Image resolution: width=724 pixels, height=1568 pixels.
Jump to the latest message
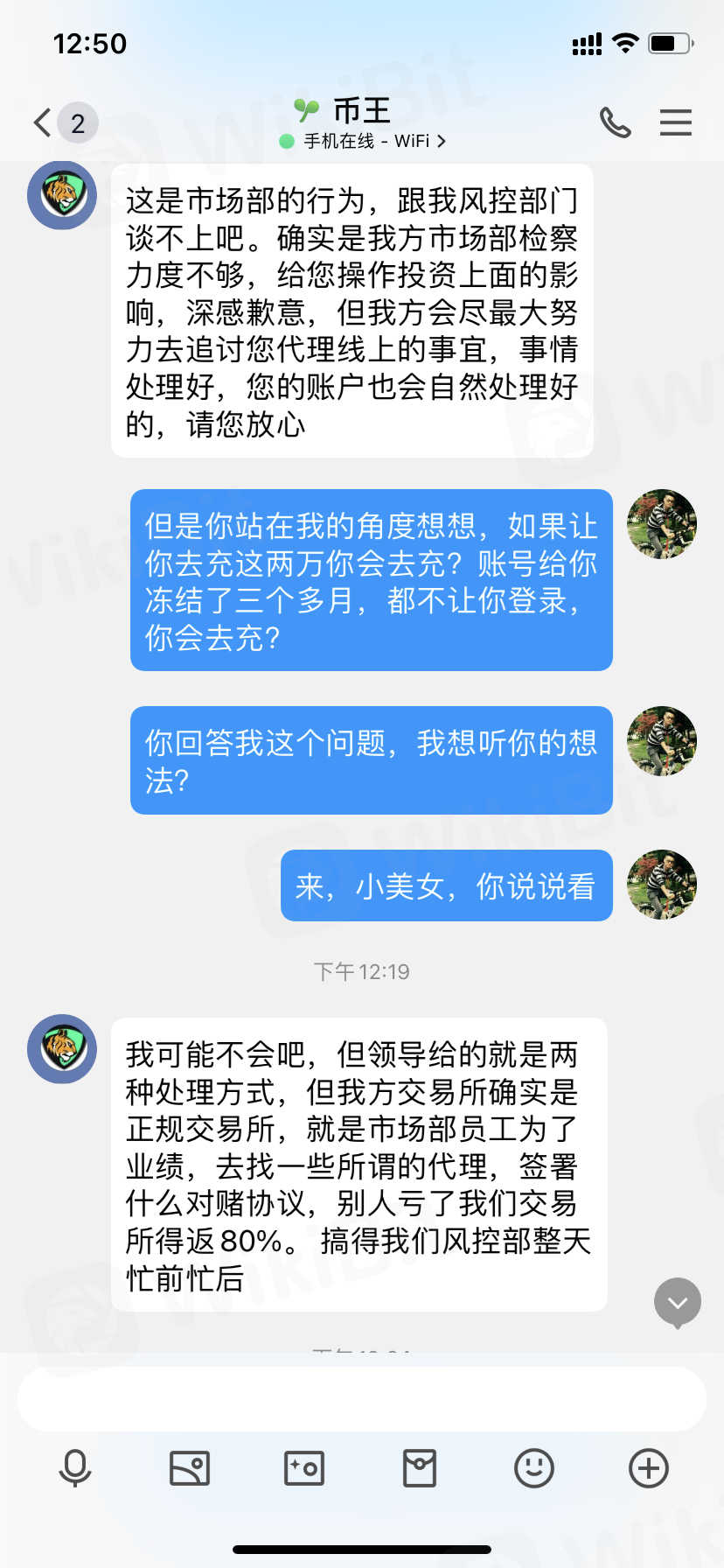(x=678, y=1302)
